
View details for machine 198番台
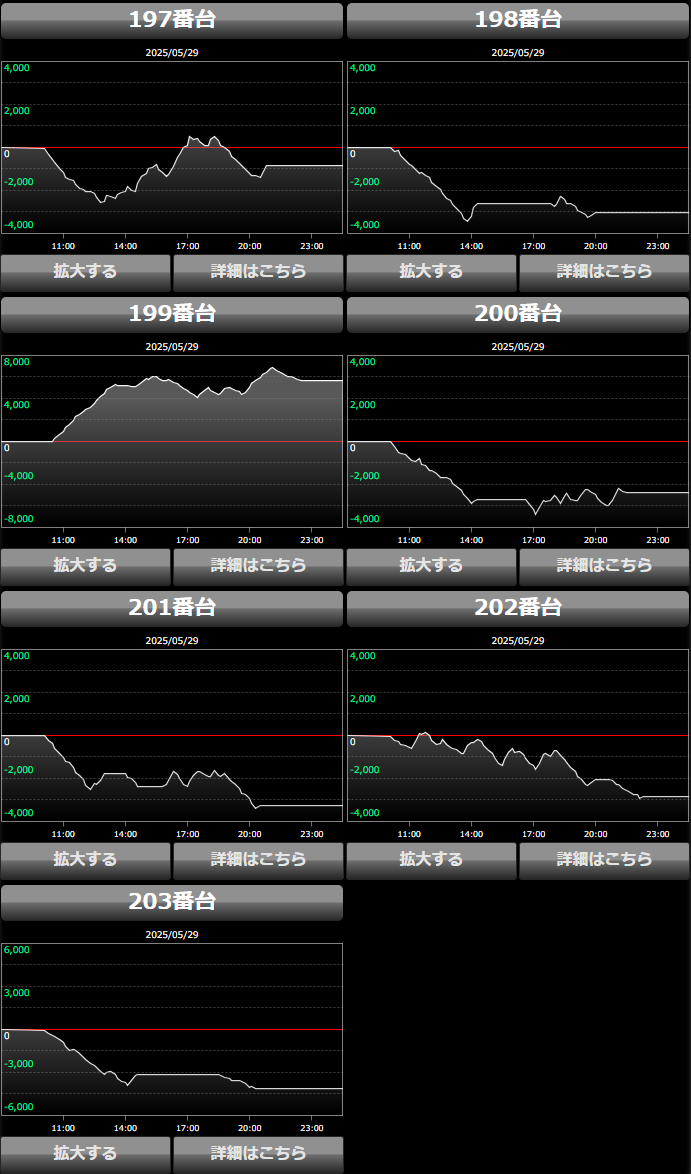[604, 273]
